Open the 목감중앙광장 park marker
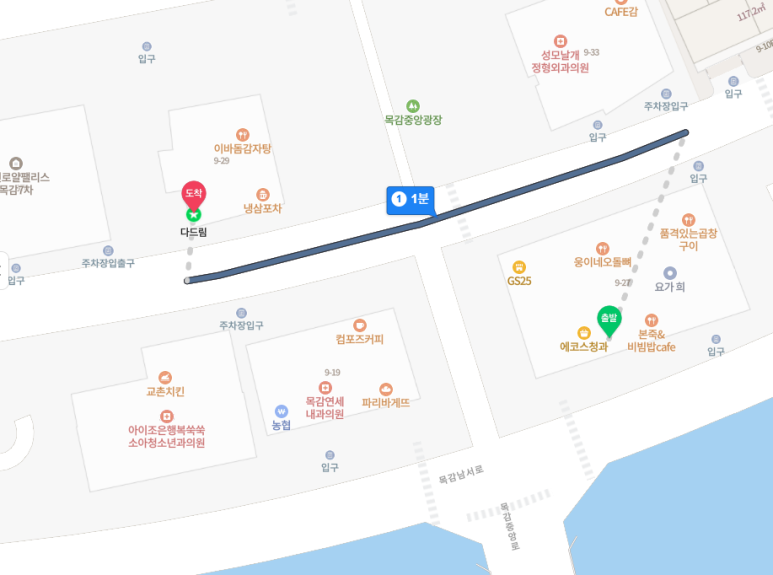 [x=412, y=106]
